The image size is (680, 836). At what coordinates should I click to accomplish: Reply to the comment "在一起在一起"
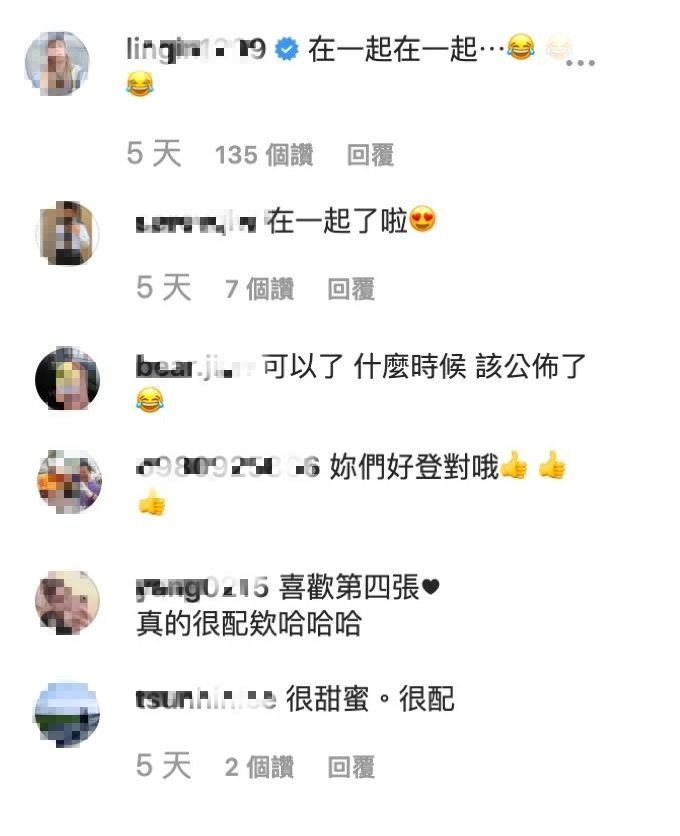coord(370,155)
